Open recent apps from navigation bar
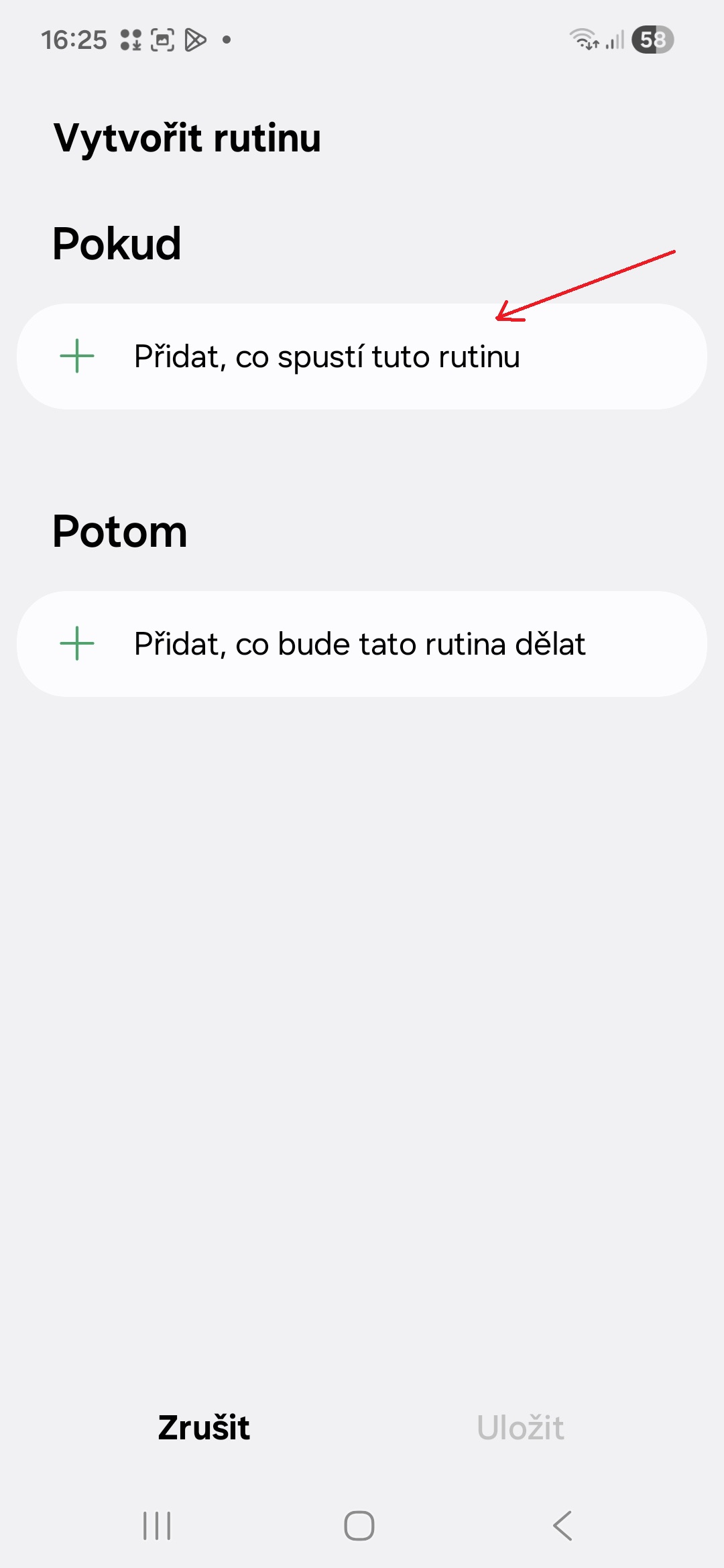The width and height of the screenshot is (724, 1568). coord(158,1526)
